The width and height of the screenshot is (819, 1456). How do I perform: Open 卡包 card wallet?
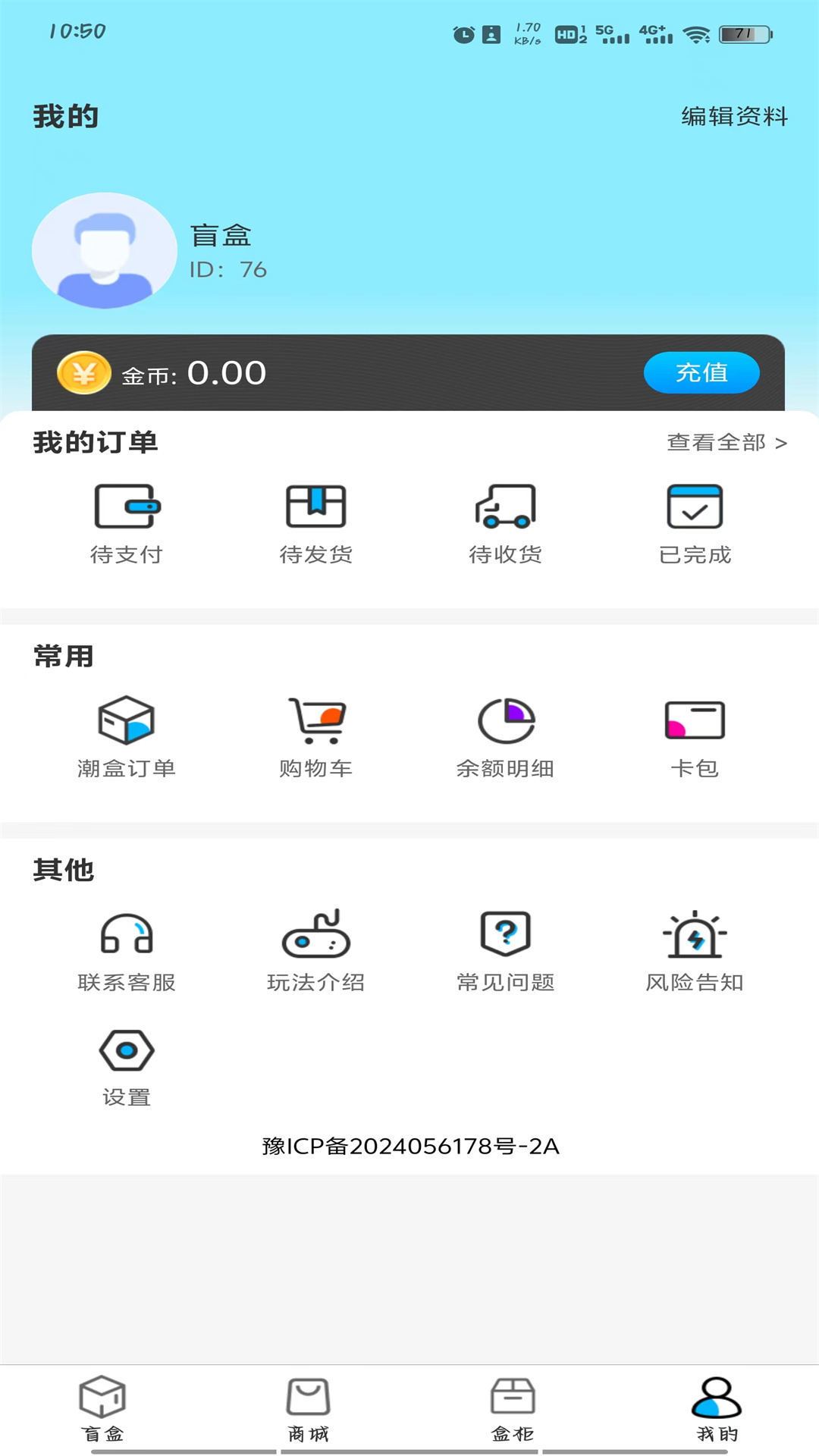tap(695, 737)
